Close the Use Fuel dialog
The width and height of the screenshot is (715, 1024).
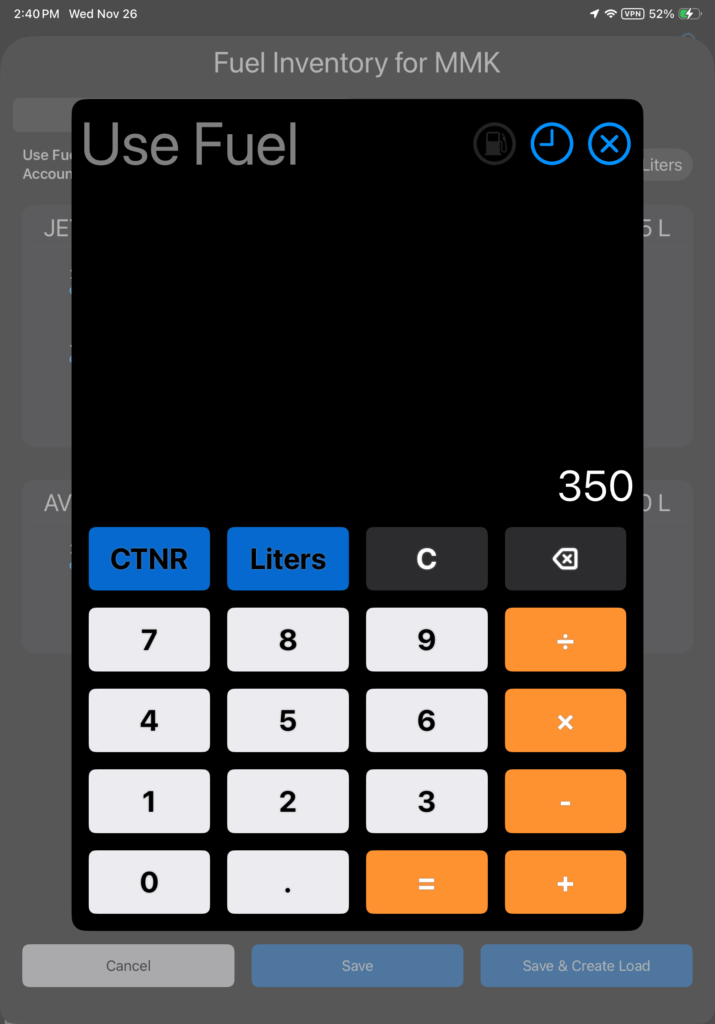click(x=609, y=145)
